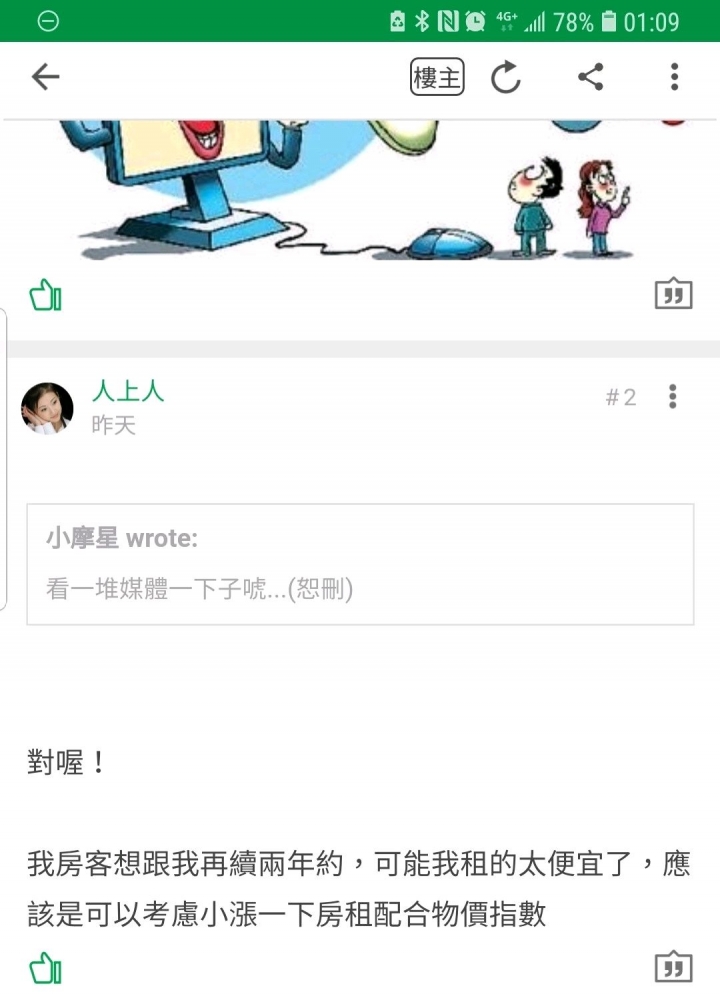Go back using the back arrow

(46, 77)
